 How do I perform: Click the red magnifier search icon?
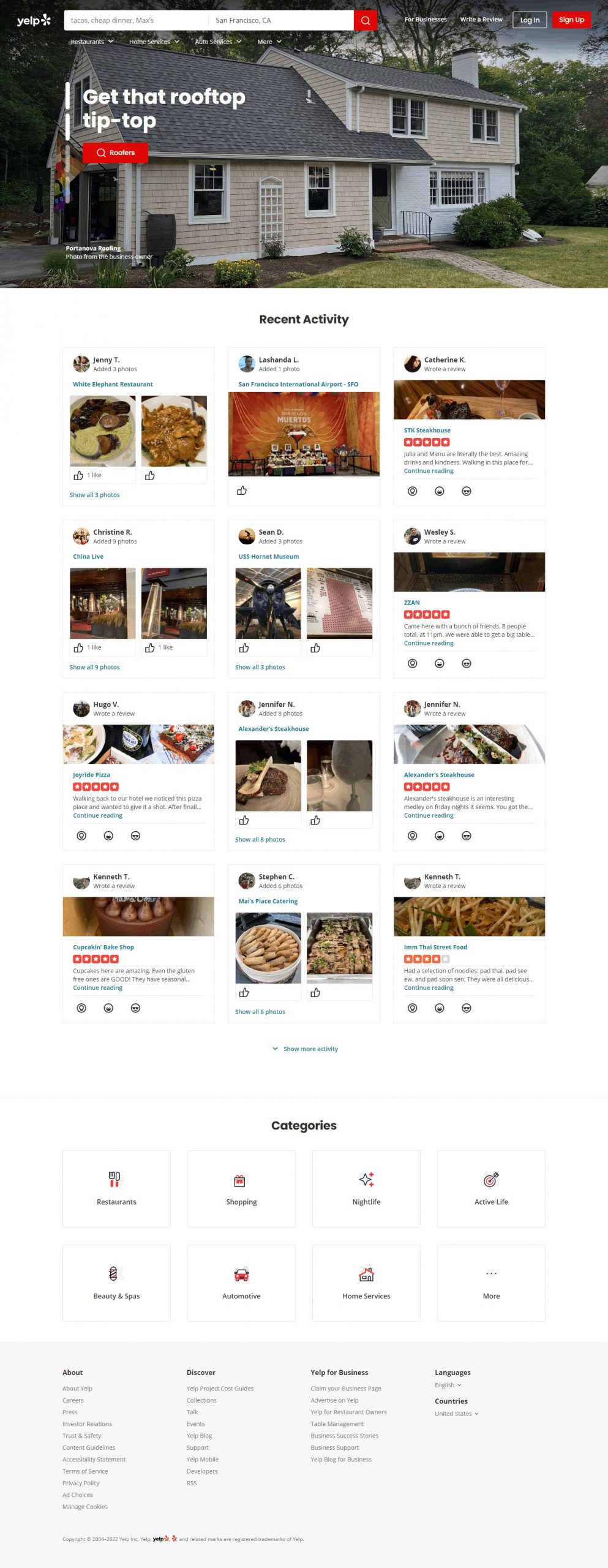(x=366, y=19)
